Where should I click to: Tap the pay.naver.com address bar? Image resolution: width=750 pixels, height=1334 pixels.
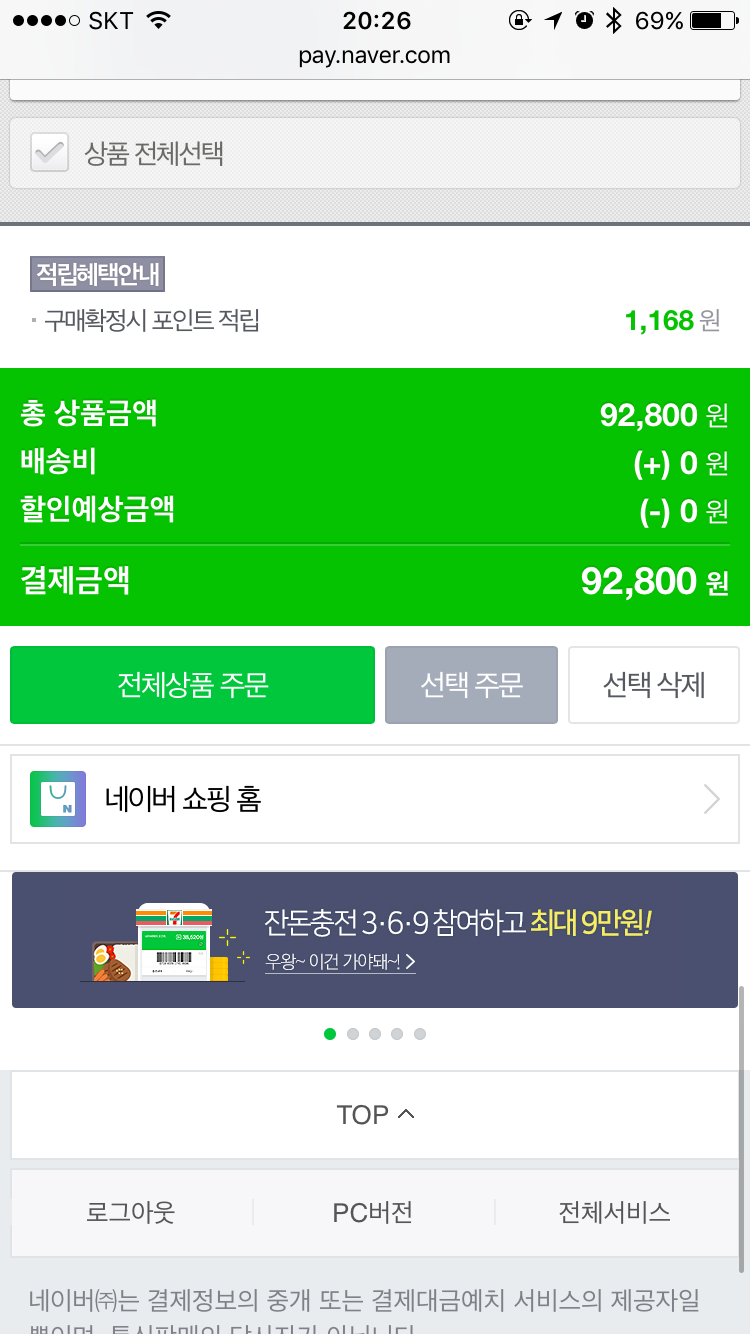(x=375, y=56)
